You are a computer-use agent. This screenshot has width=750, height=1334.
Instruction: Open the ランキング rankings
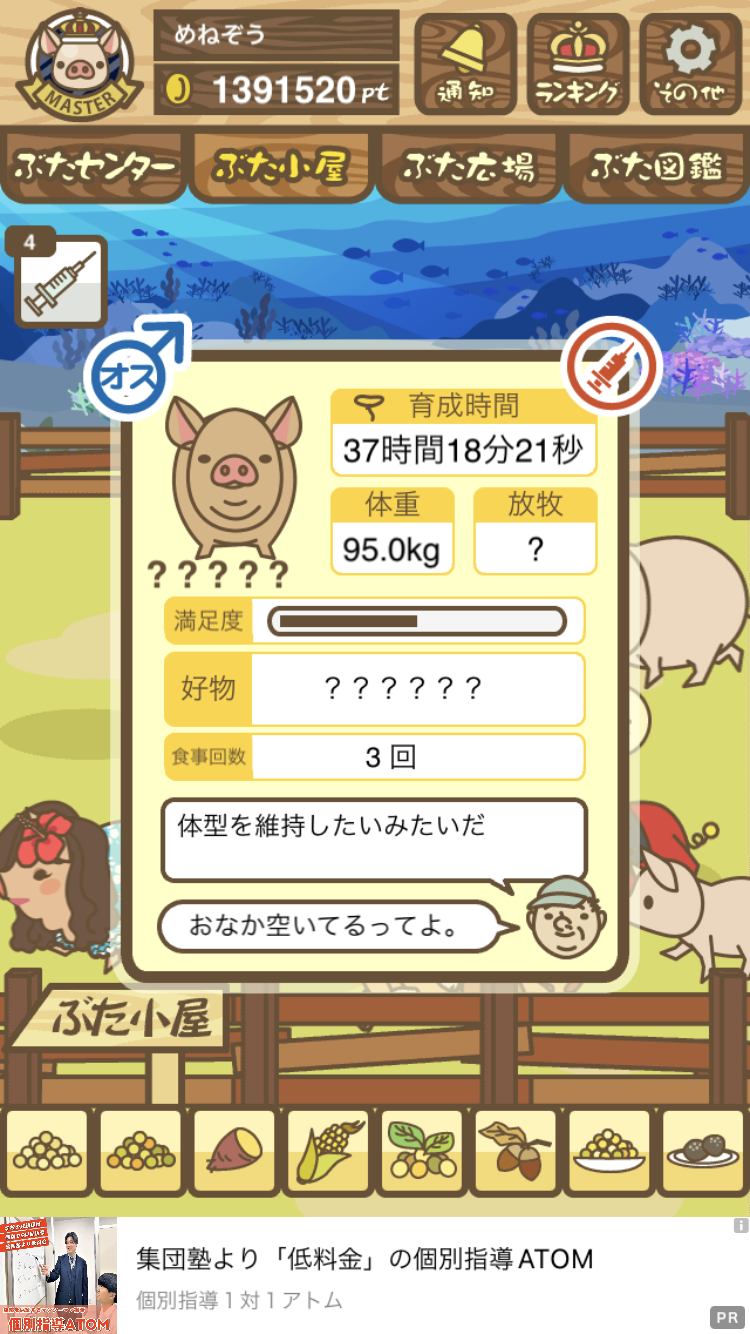578,64
